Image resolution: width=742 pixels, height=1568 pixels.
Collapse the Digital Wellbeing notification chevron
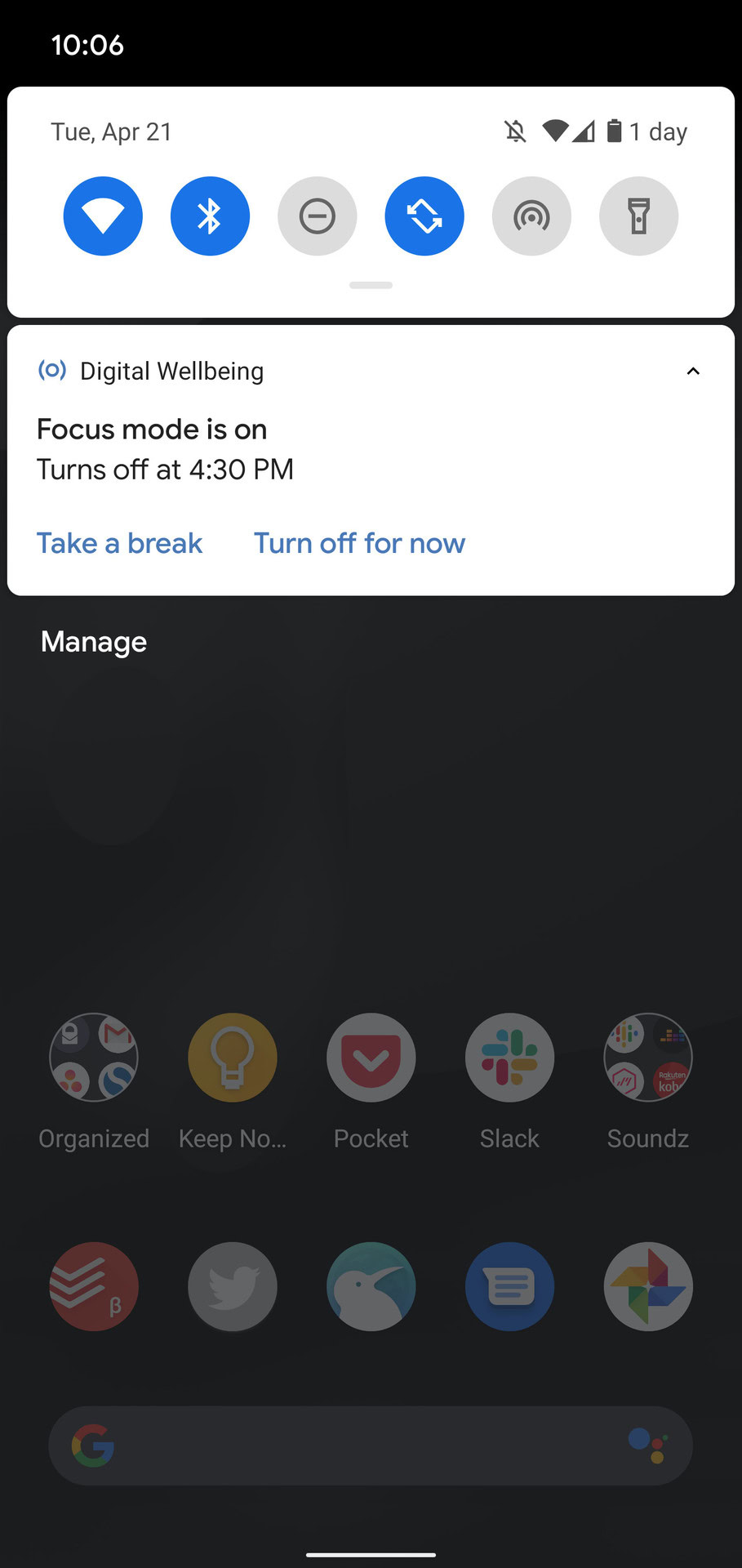(x=693, y=372)
